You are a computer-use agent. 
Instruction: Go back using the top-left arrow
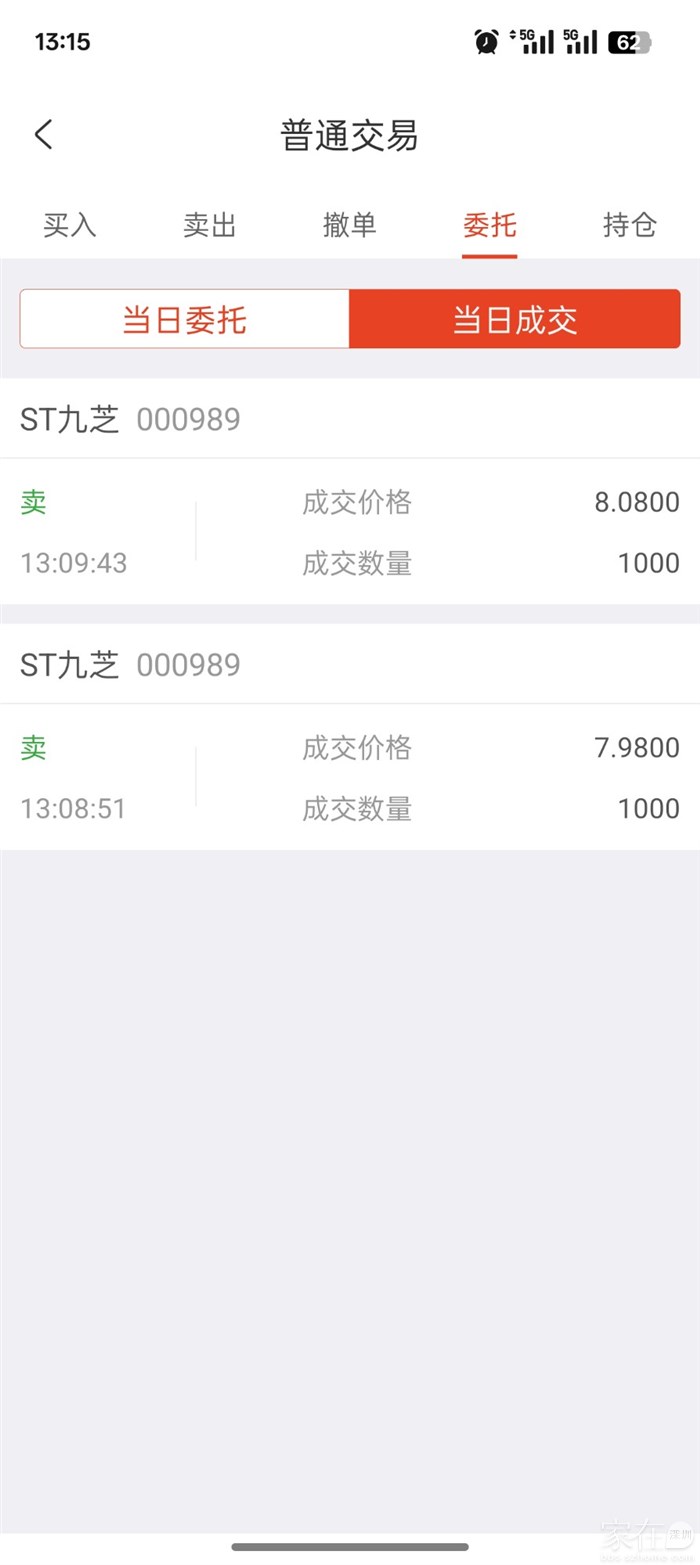point(43,135)
